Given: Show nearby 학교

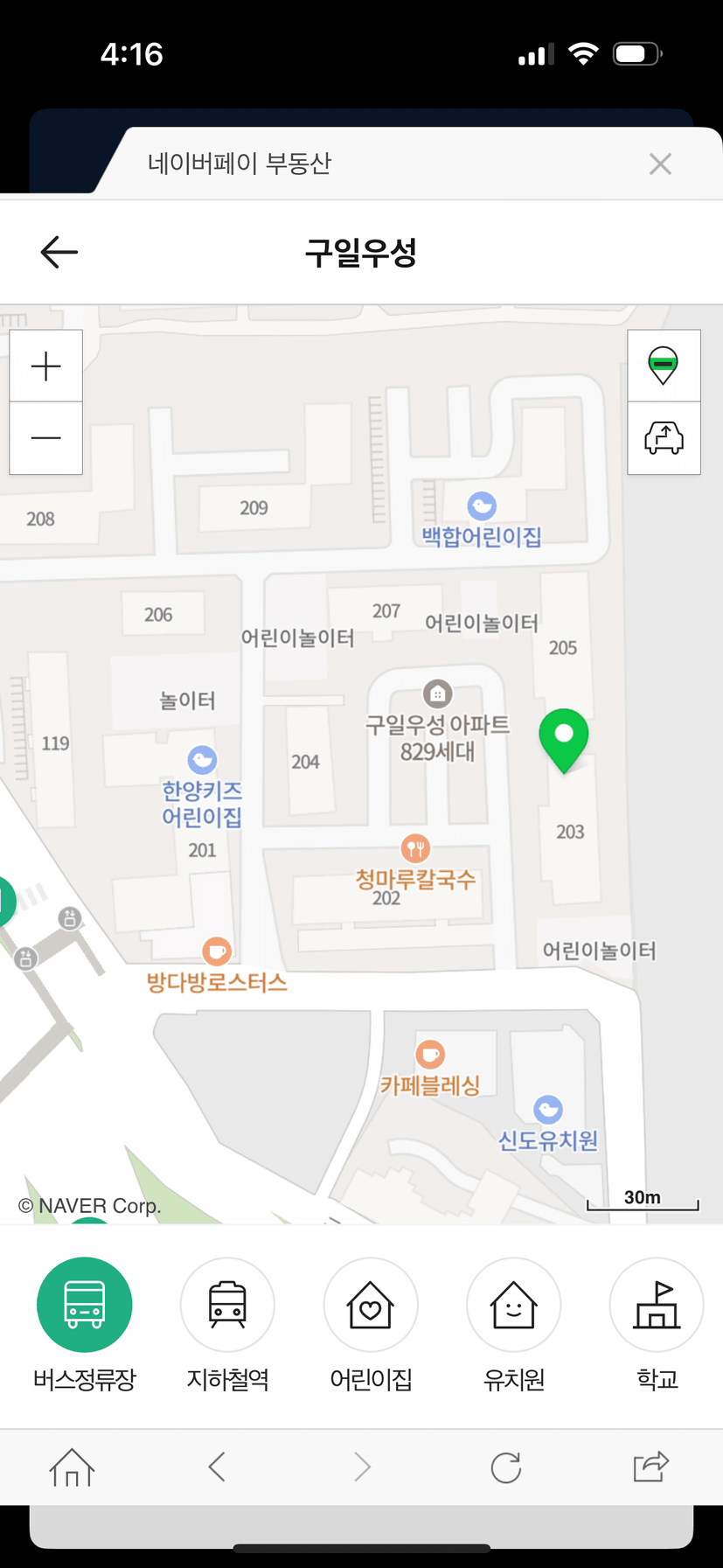Looking at the screenshot, I should pyautogui.click(x=657, y=1305).
